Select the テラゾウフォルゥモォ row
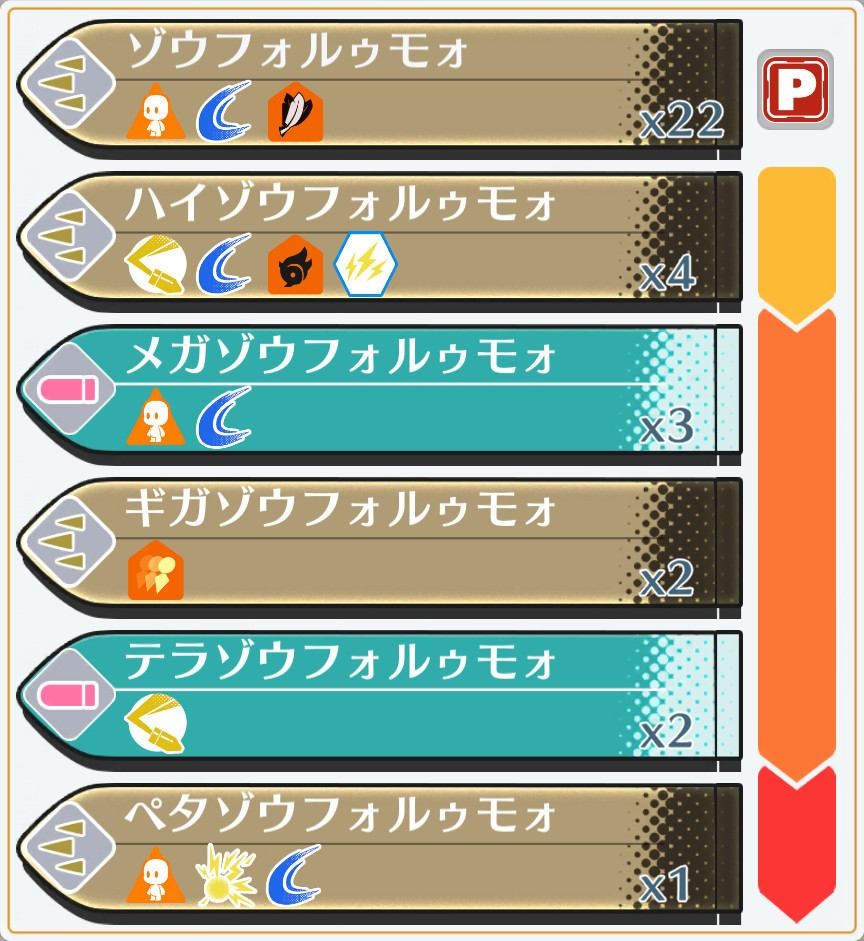The height and width of the screenshot is (941, 864). (x=380, y=695)
